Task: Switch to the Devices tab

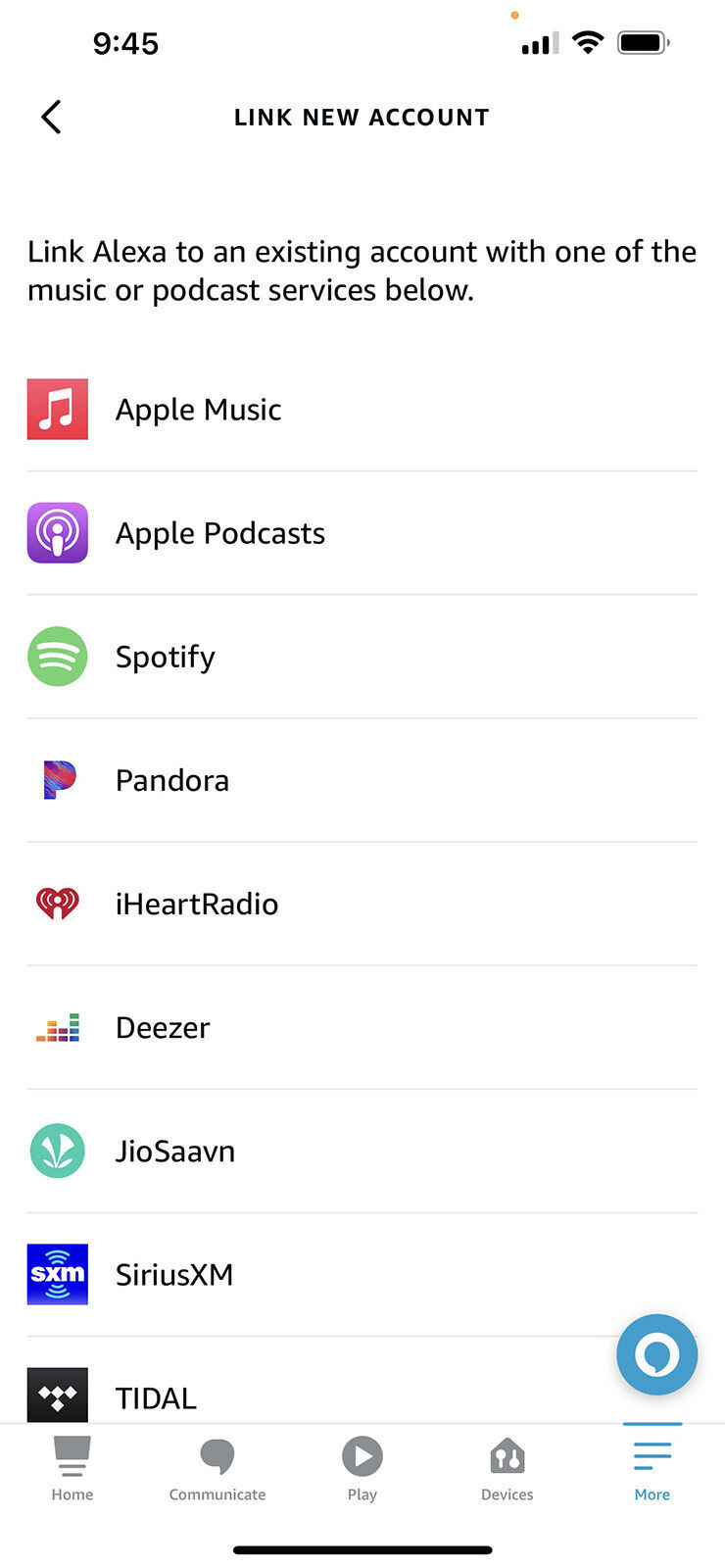Action: tap(507, 1468)
